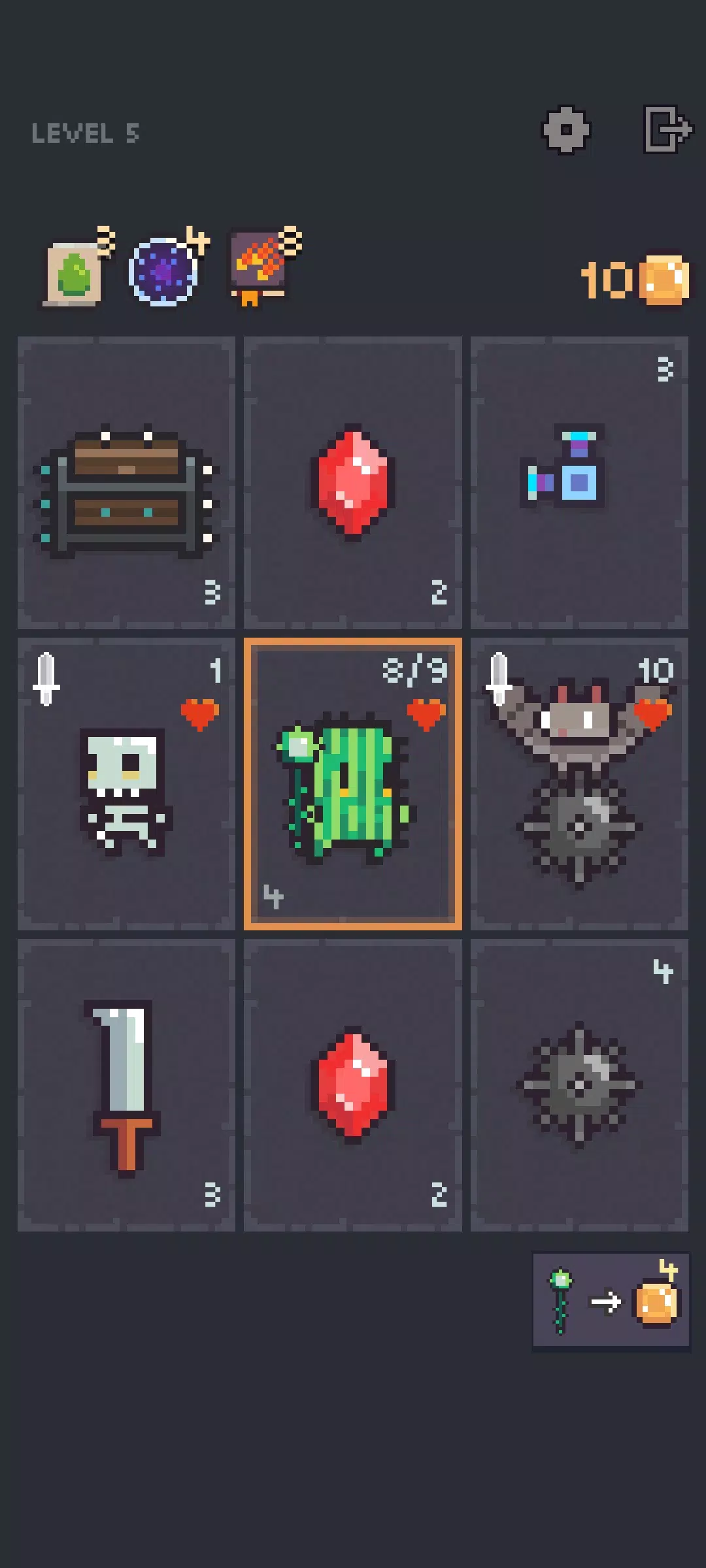Pick up the sword card
706x1568 pixels.
pyautogui.click(x=126, y=1085)
